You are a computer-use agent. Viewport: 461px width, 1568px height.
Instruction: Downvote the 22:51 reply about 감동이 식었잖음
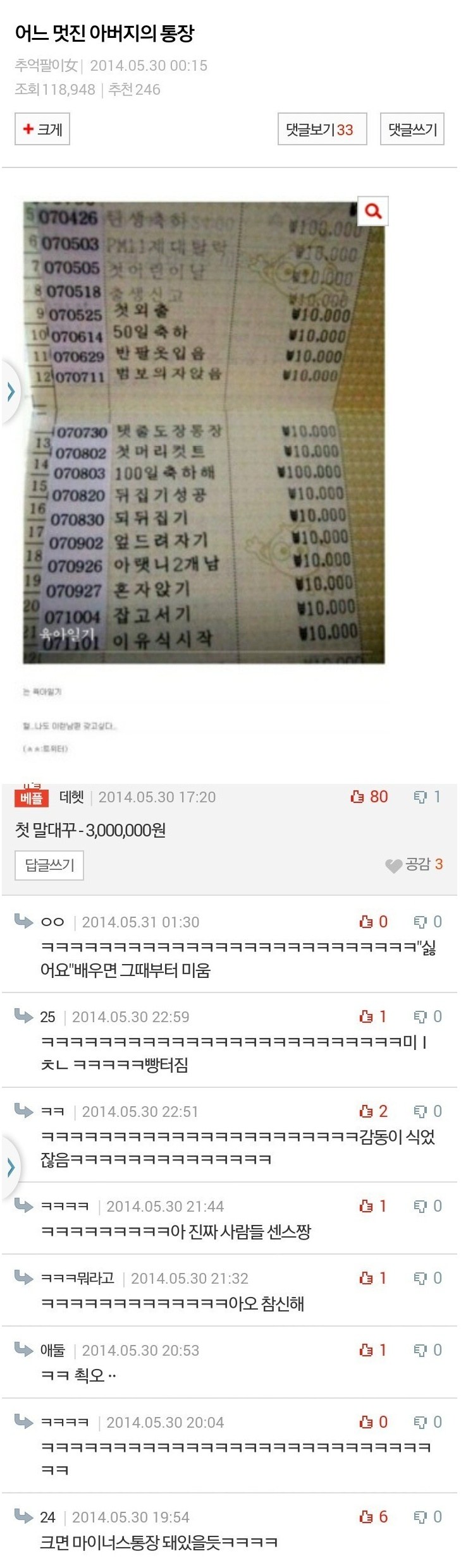tap(427, 1111)
